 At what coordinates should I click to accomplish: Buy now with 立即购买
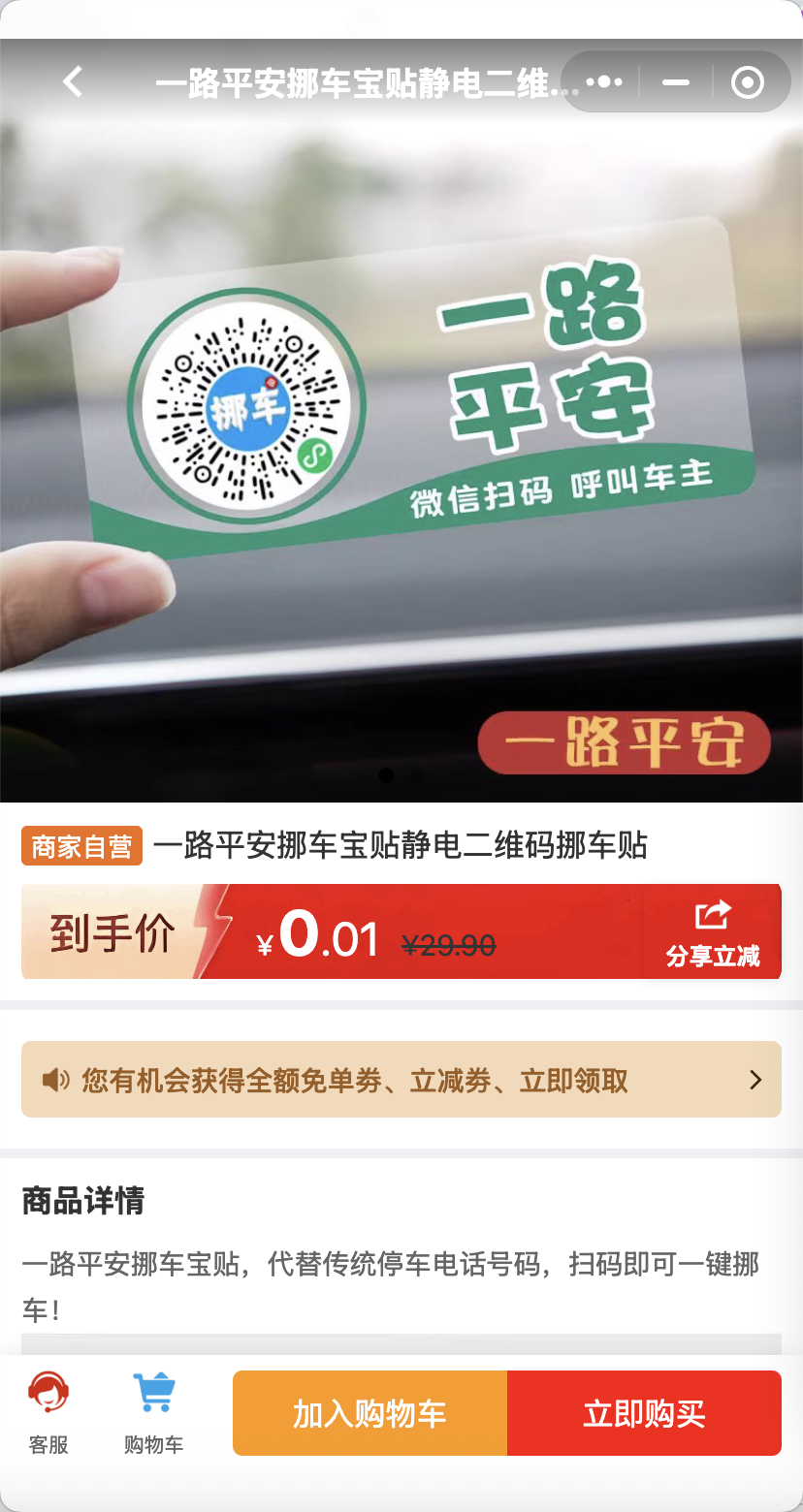pos(644,1413)
